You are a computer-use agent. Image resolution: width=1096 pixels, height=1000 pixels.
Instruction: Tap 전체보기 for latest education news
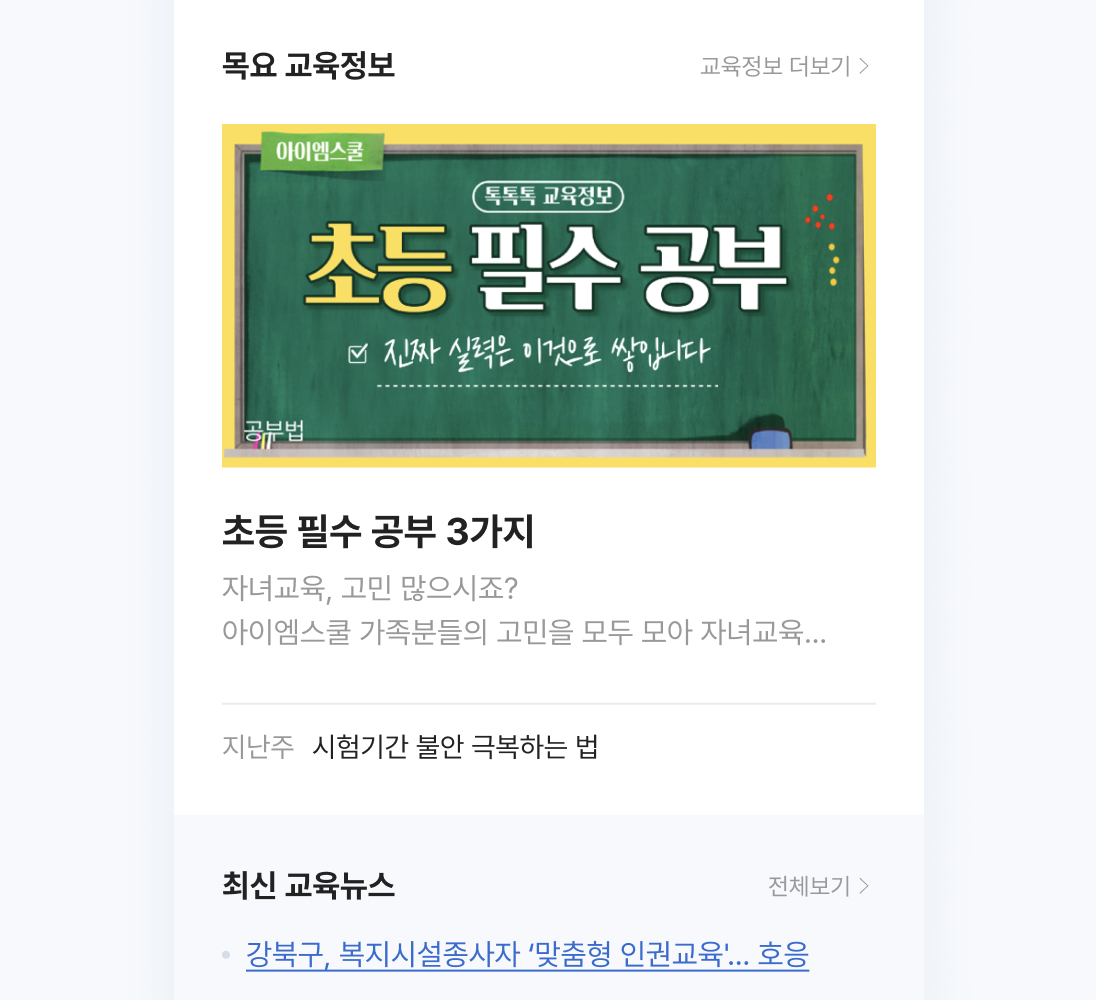pos(818,886)
